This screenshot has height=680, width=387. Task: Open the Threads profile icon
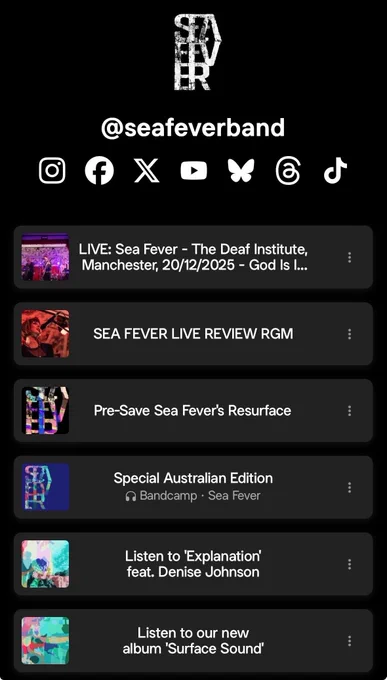point(288,170)
